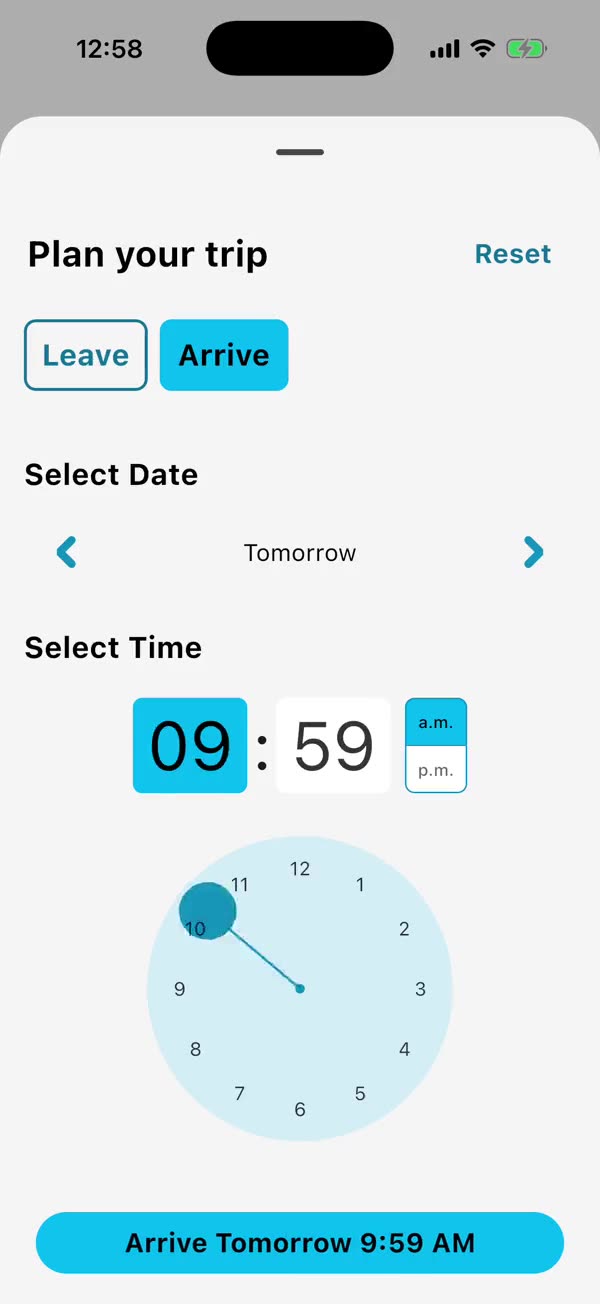Reset the trip plan
Image resolution: width=600 pixels, height=1304 pixels.
pyautogui.click(x=513, y=254)
